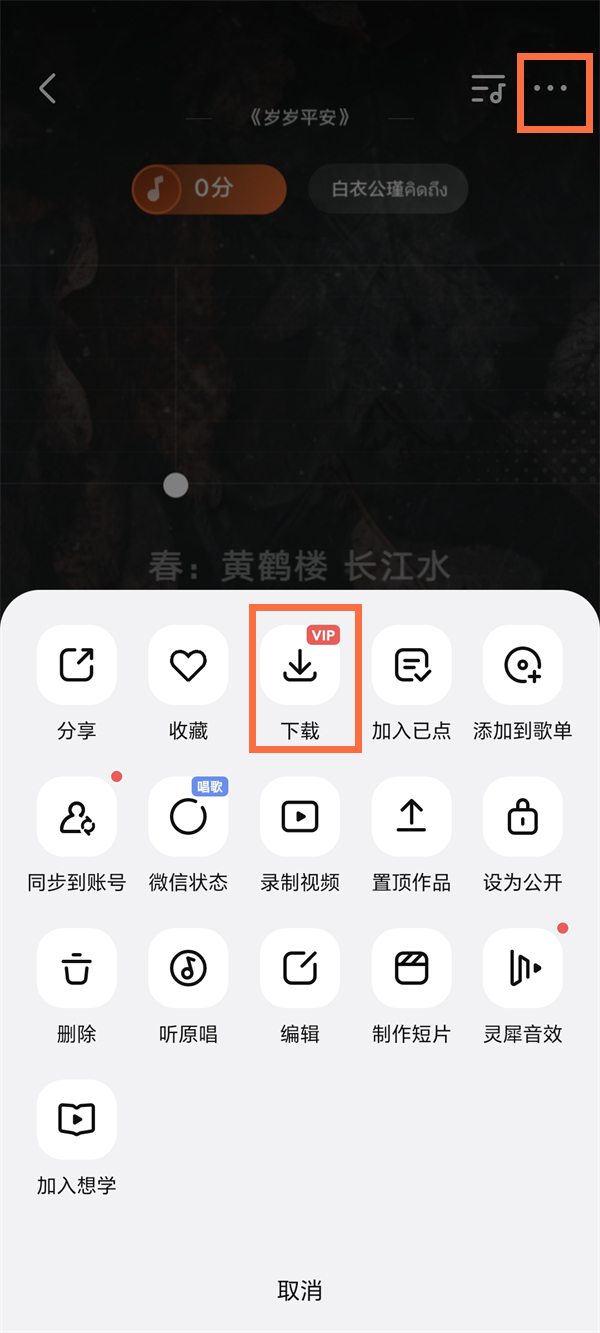This screenshot has width=600, height=1333.
Task: Dismiss the sheet with 取消
Action: point(300,1290)
